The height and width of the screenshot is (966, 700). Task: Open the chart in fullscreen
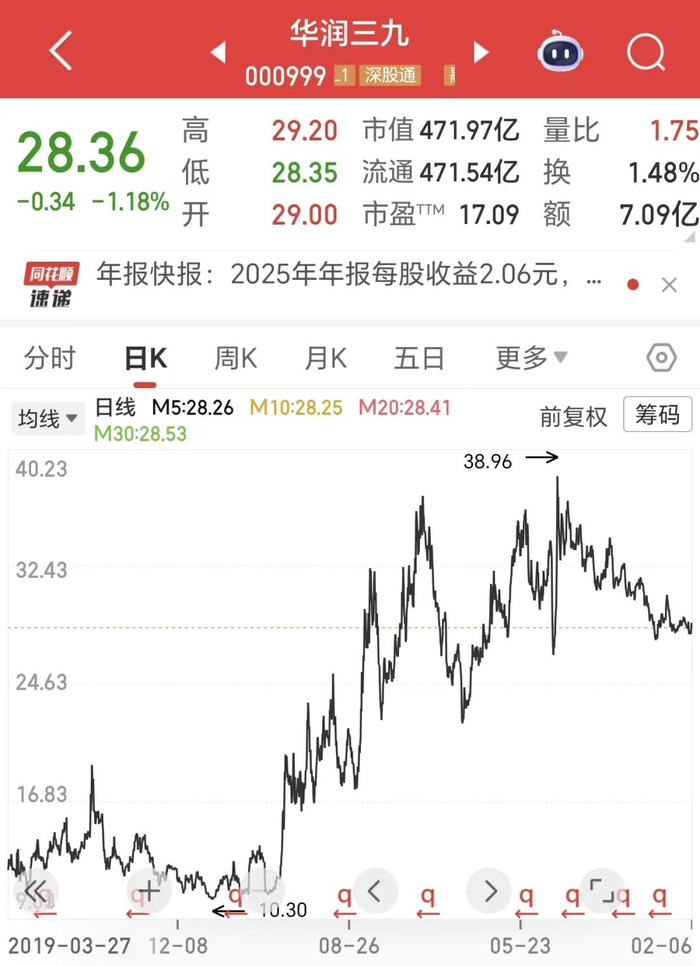click(601, 889)
